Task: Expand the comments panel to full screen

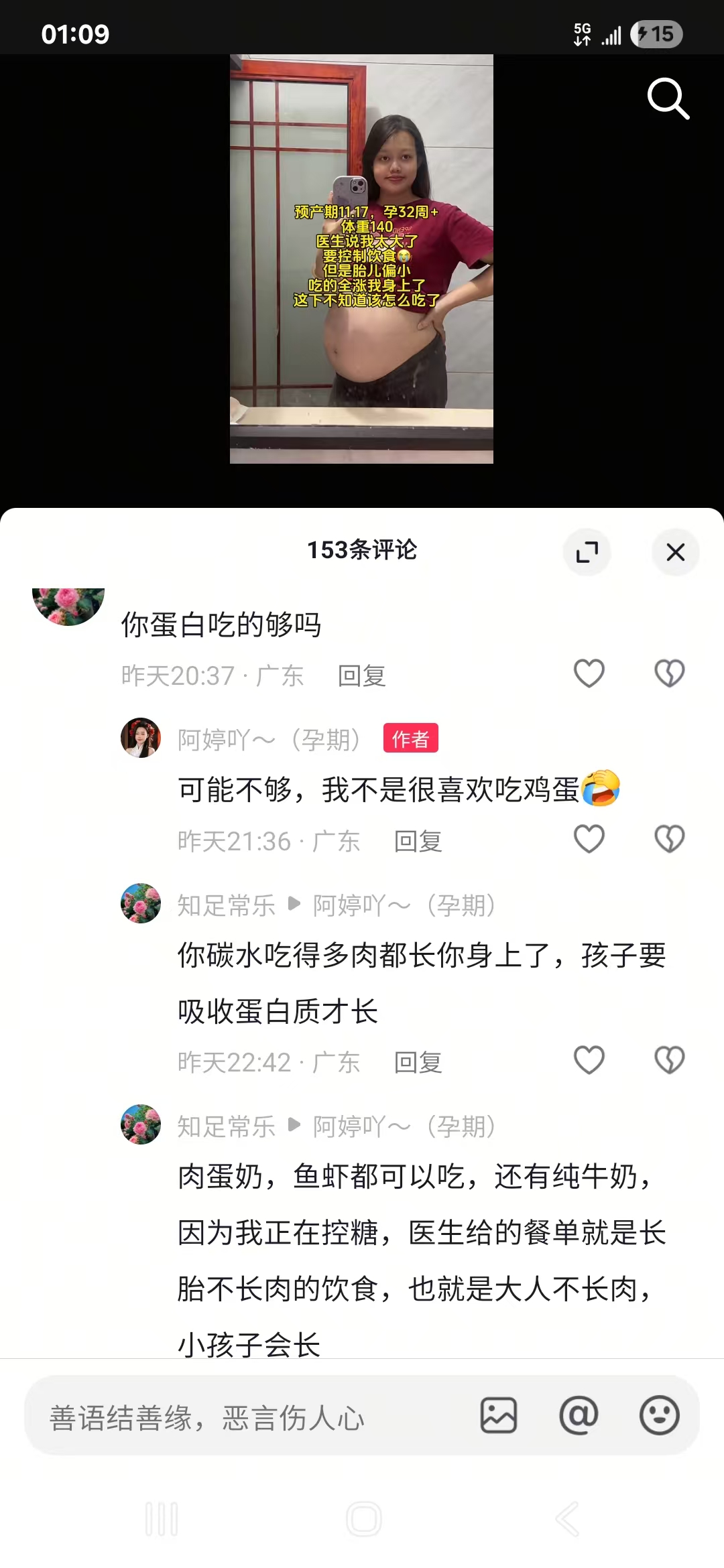Action: (587, 552)
